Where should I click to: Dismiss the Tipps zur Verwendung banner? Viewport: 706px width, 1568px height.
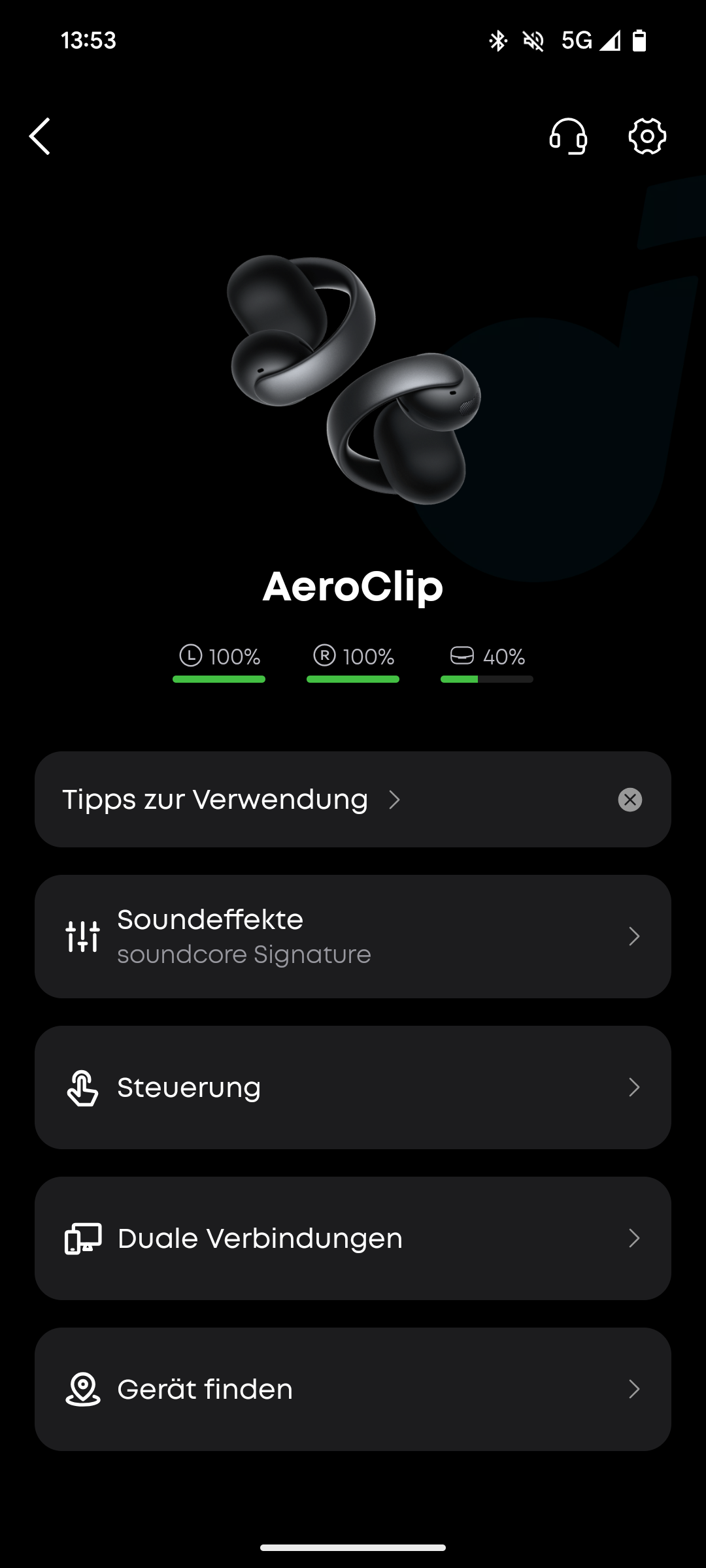pos(630,800)
